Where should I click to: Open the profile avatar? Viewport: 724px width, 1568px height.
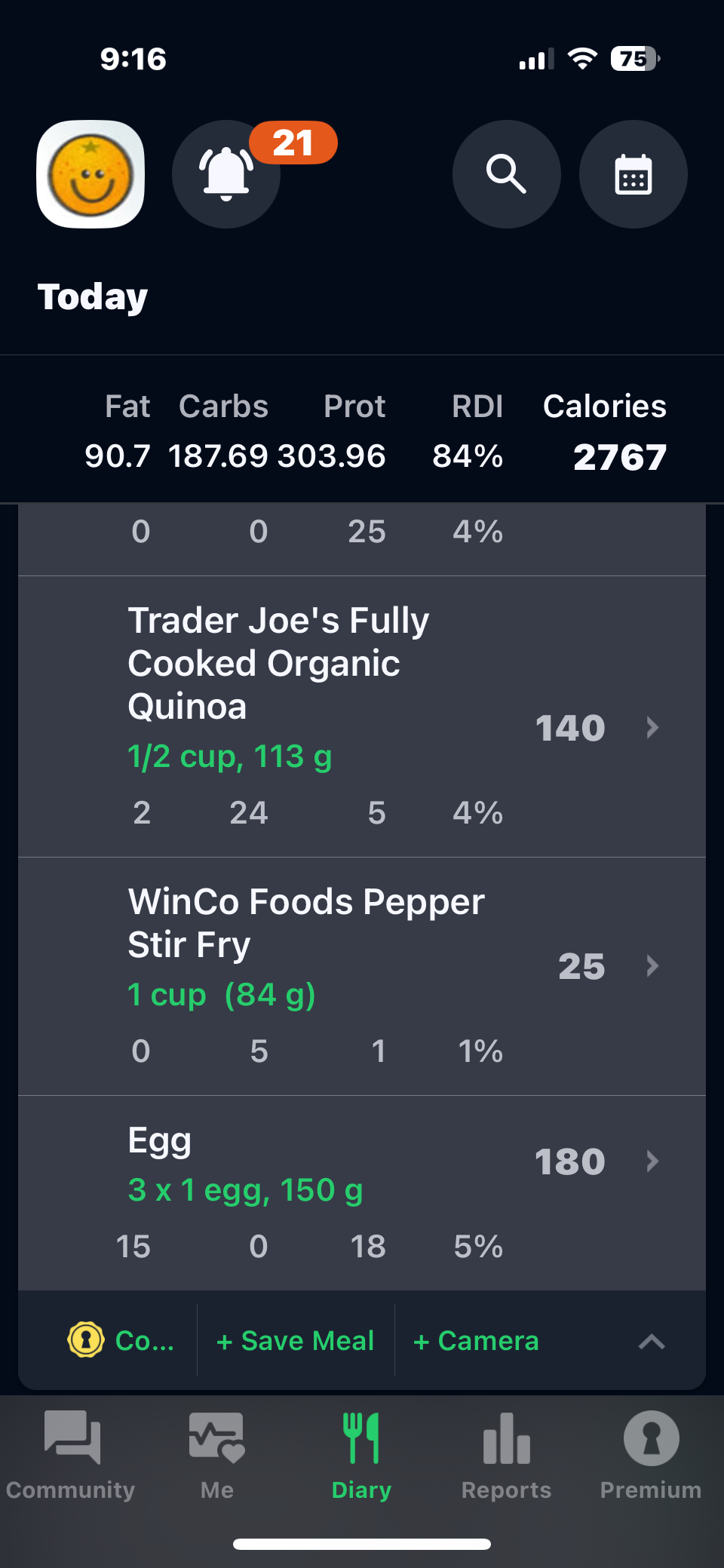(90, 174)
